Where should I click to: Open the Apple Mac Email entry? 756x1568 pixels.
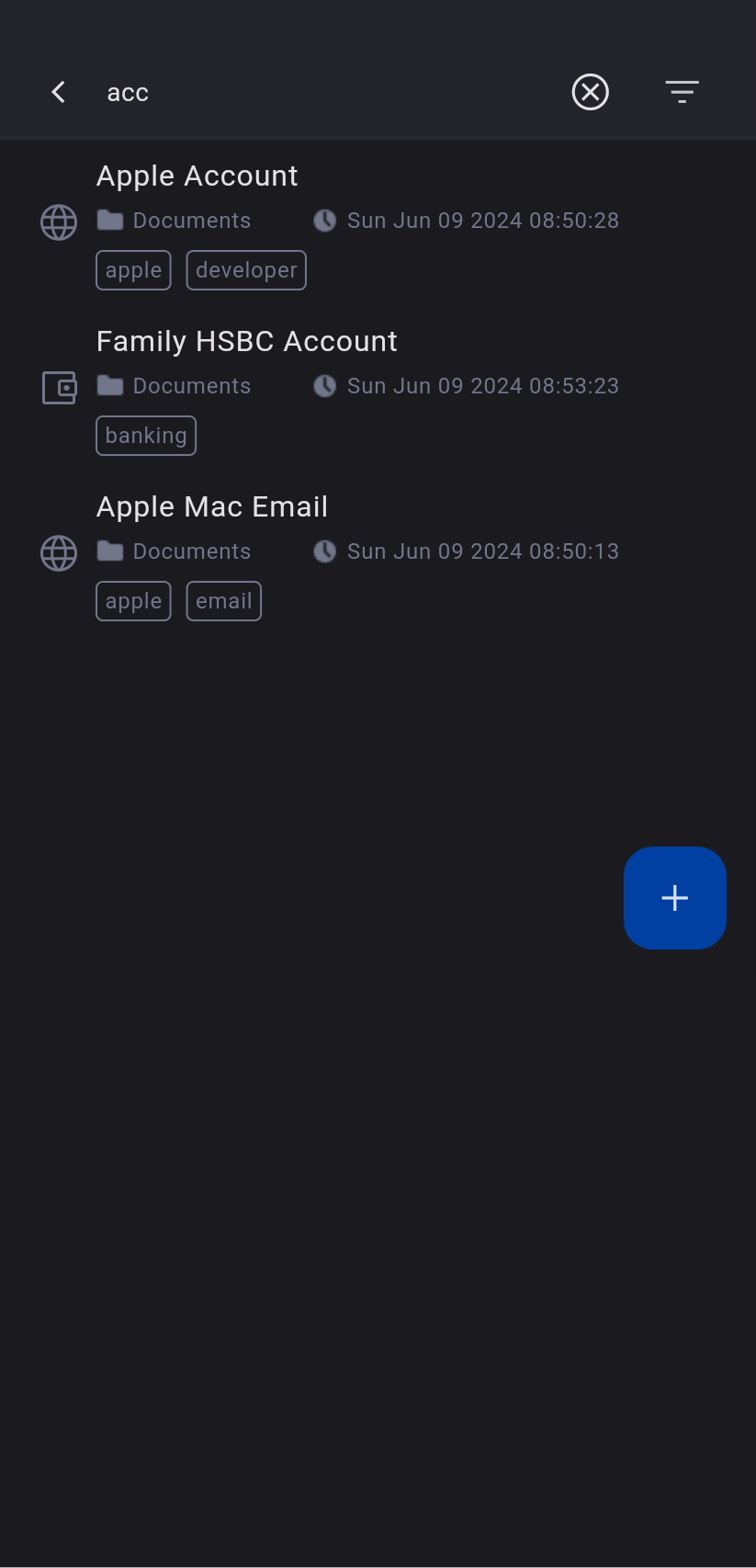click(x=212, y=507)
